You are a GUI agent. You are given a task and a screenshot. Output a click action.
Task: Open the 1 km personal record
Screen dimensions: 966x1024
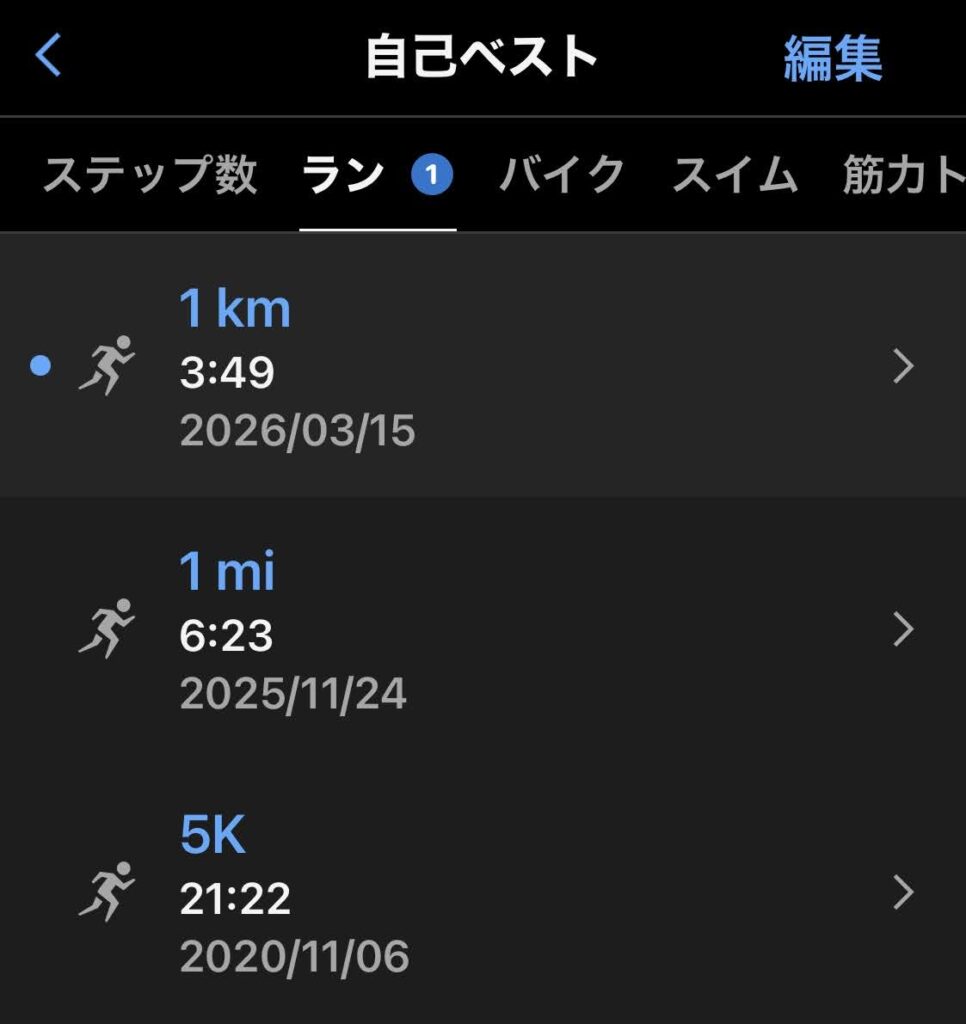click(480, 367)
